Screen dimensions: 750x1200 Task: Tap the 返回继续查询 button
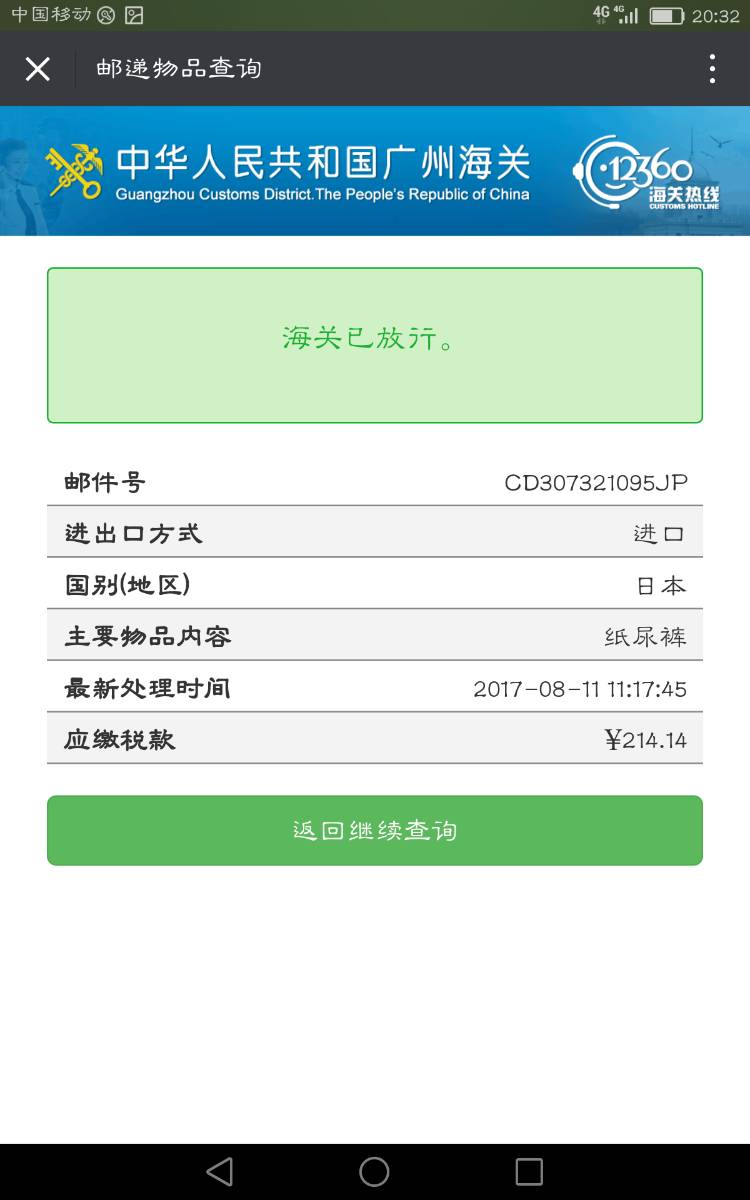pos(375,830)
